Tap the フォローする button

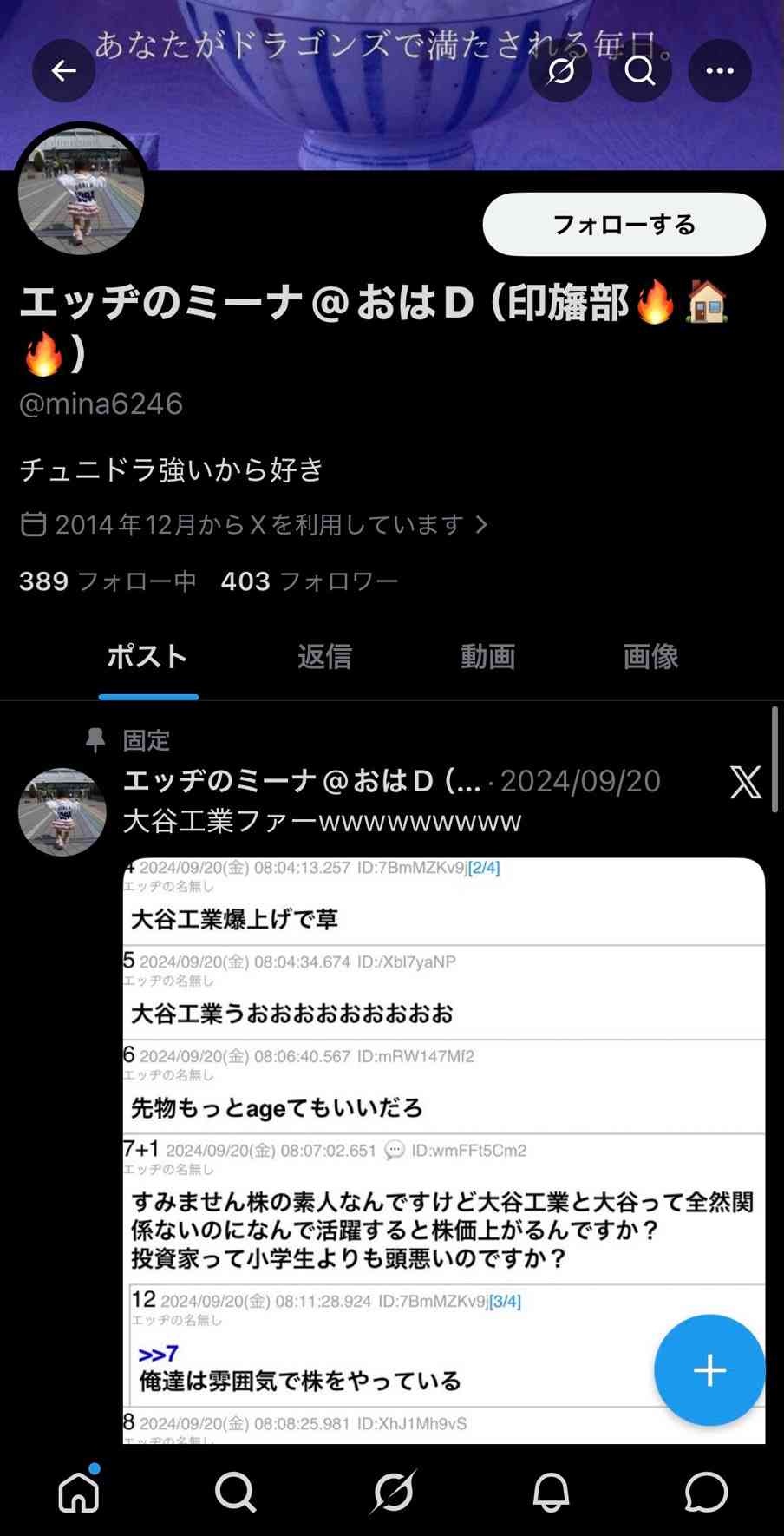click(x=624, y=225)
